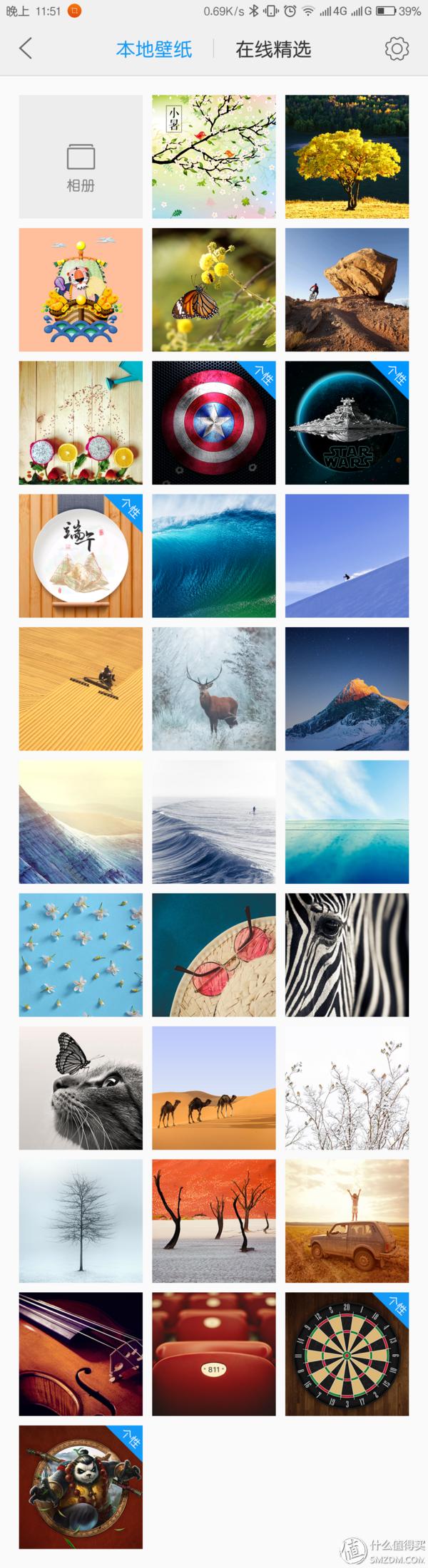
Task: Select the 小暑 blossom branch wallpaper
Action: (213, 157)
